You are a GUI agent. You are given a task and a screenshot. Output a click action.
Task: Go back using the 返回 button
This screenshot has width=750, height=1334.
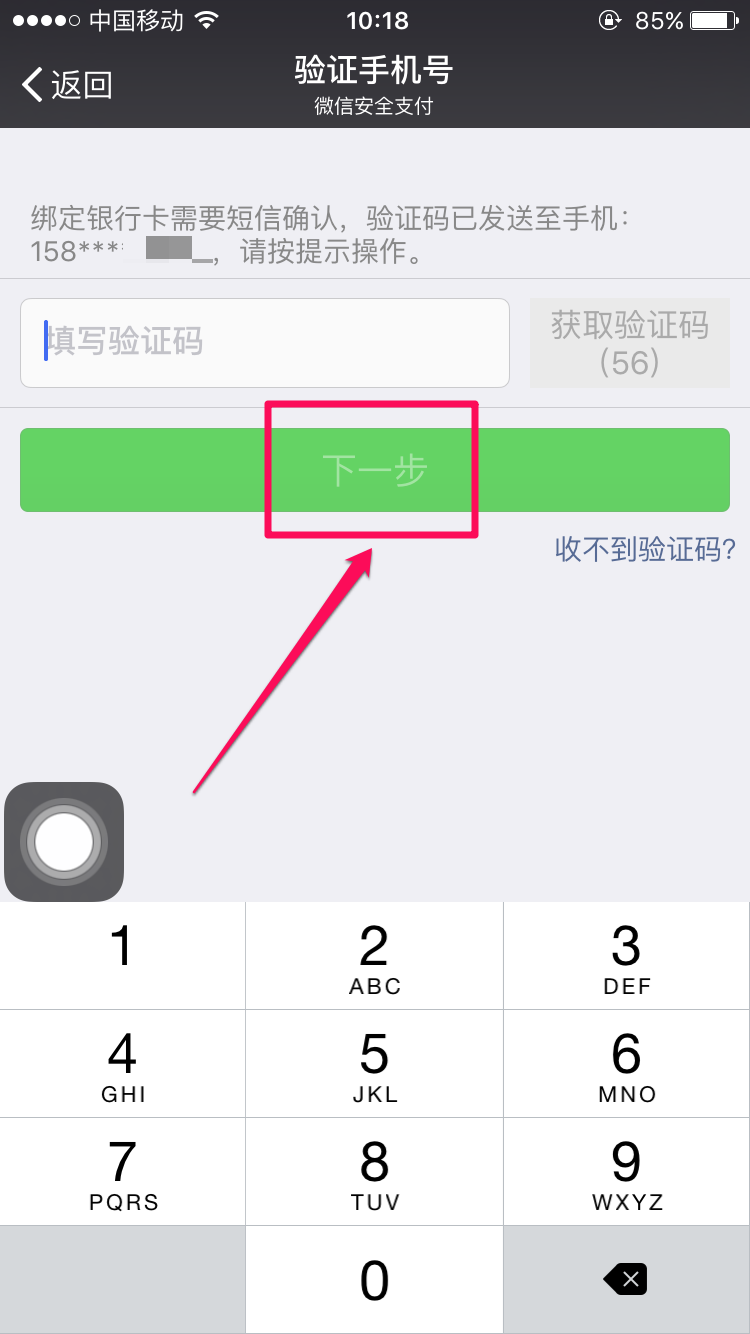click(x=68, y=85)
